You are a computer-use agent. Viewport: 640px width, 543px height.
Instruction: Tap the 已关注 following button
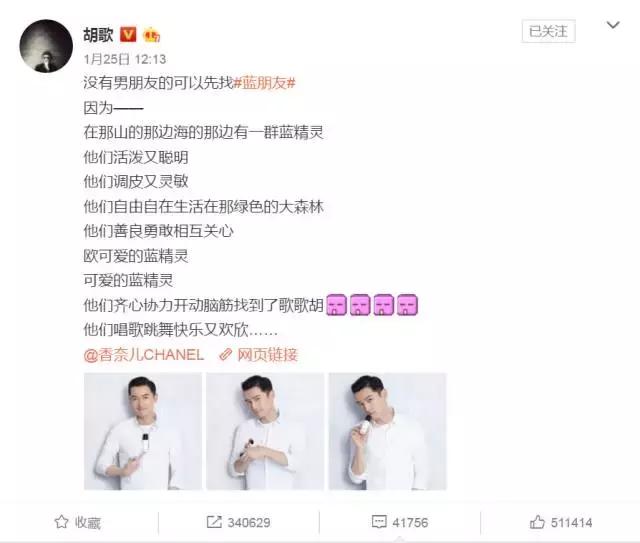[x=549, y=32]
